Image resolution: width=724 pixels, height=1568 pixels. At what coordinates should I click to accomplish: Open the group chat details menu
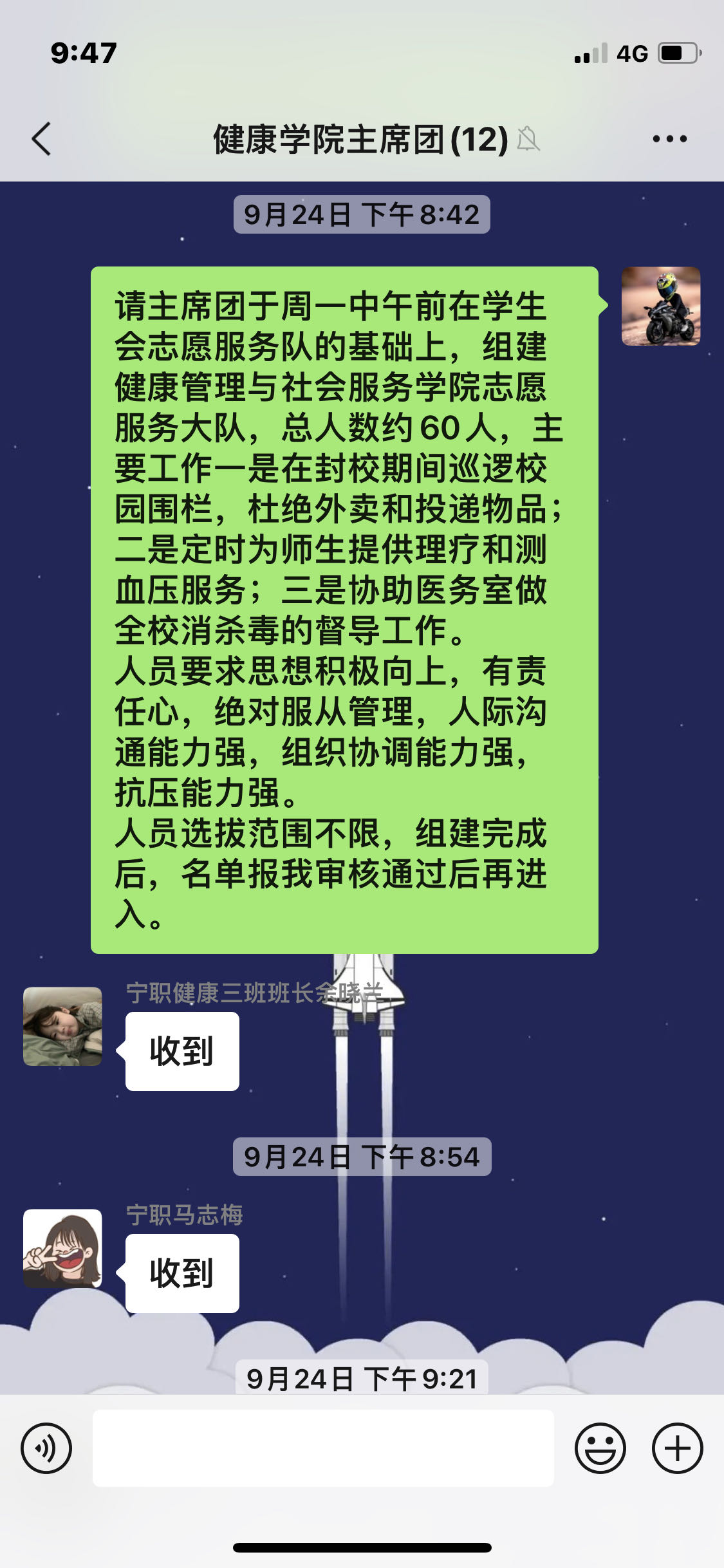669,139
